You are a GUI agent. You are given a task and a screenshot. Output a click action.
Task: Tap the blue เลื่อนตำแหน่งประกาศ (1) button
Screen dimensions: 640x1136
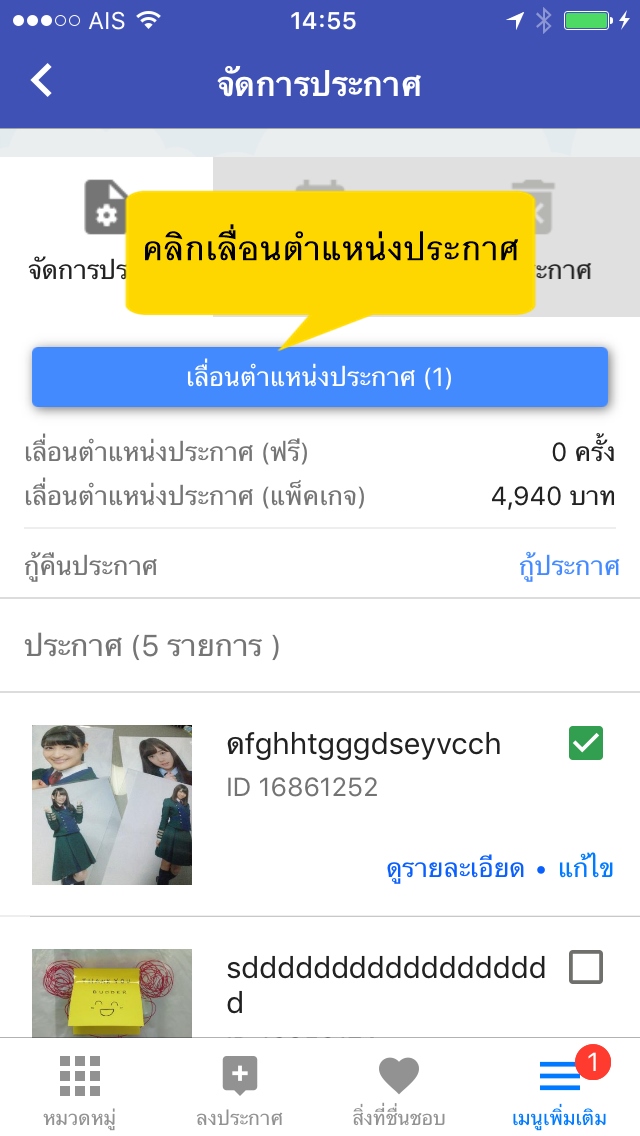320,377
